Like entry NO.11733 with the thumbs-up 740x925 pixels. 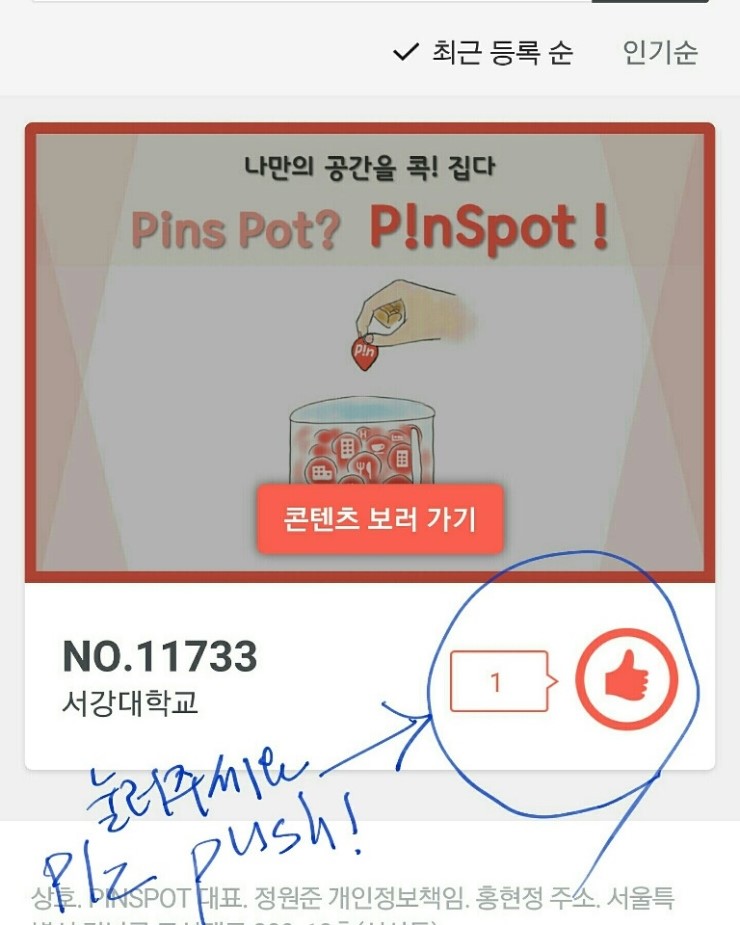pos(626,680)
